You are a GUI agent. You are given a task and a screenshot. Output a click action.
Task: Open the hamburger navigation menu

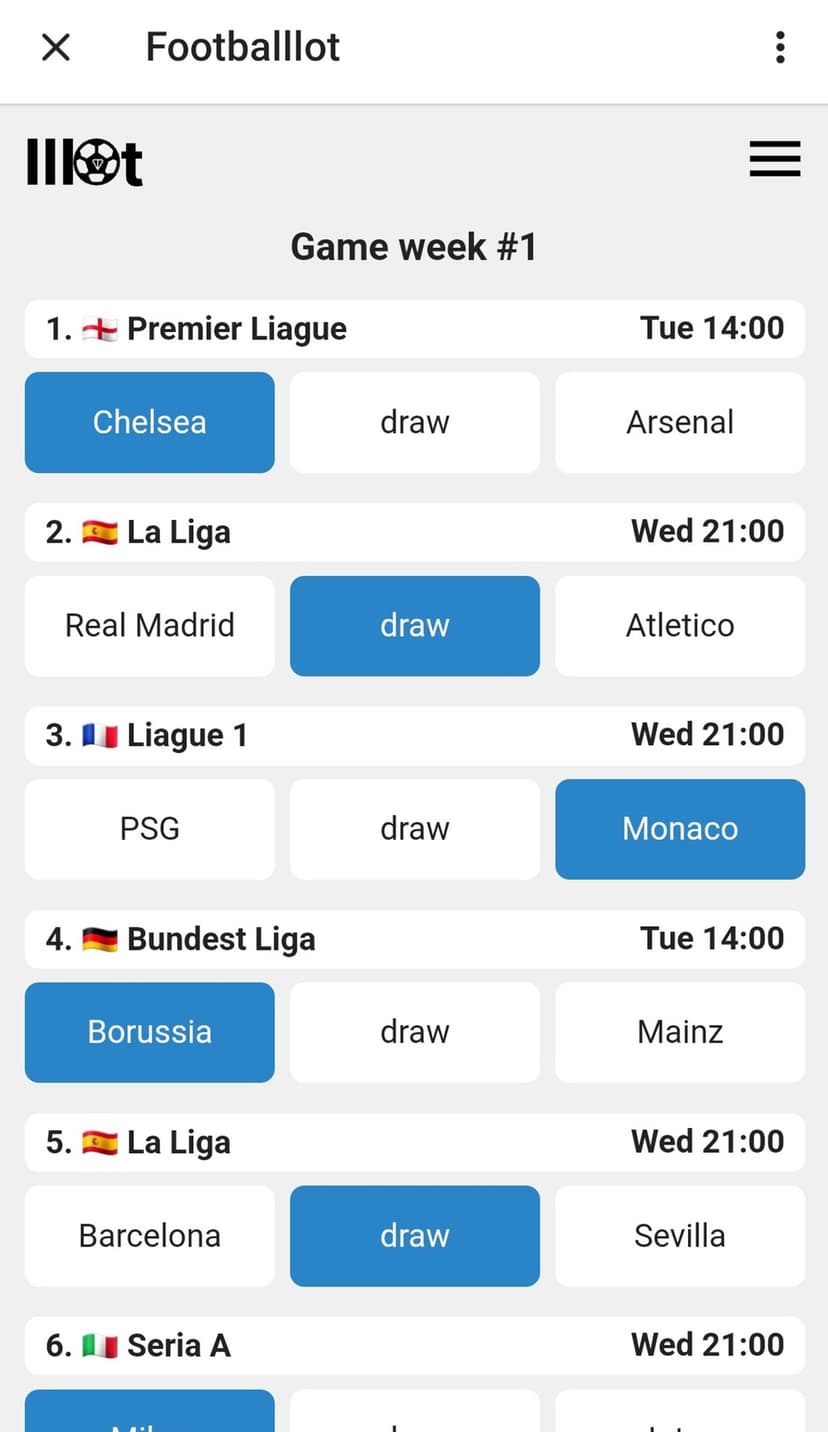coord(775,159)
